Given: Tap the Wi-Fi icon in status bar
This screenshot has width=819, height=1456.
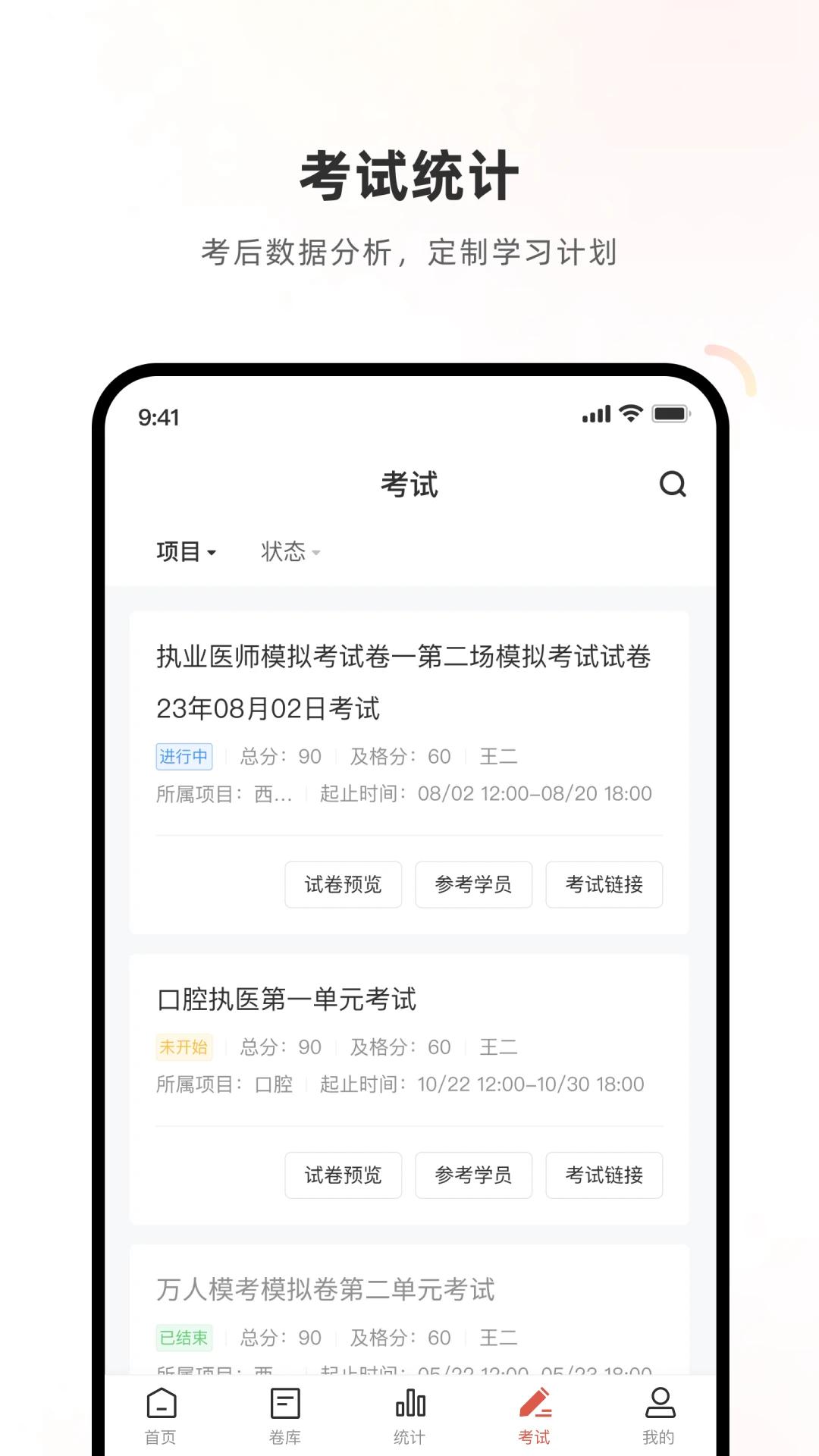Looking at the screenshot, I should [630, 414].
